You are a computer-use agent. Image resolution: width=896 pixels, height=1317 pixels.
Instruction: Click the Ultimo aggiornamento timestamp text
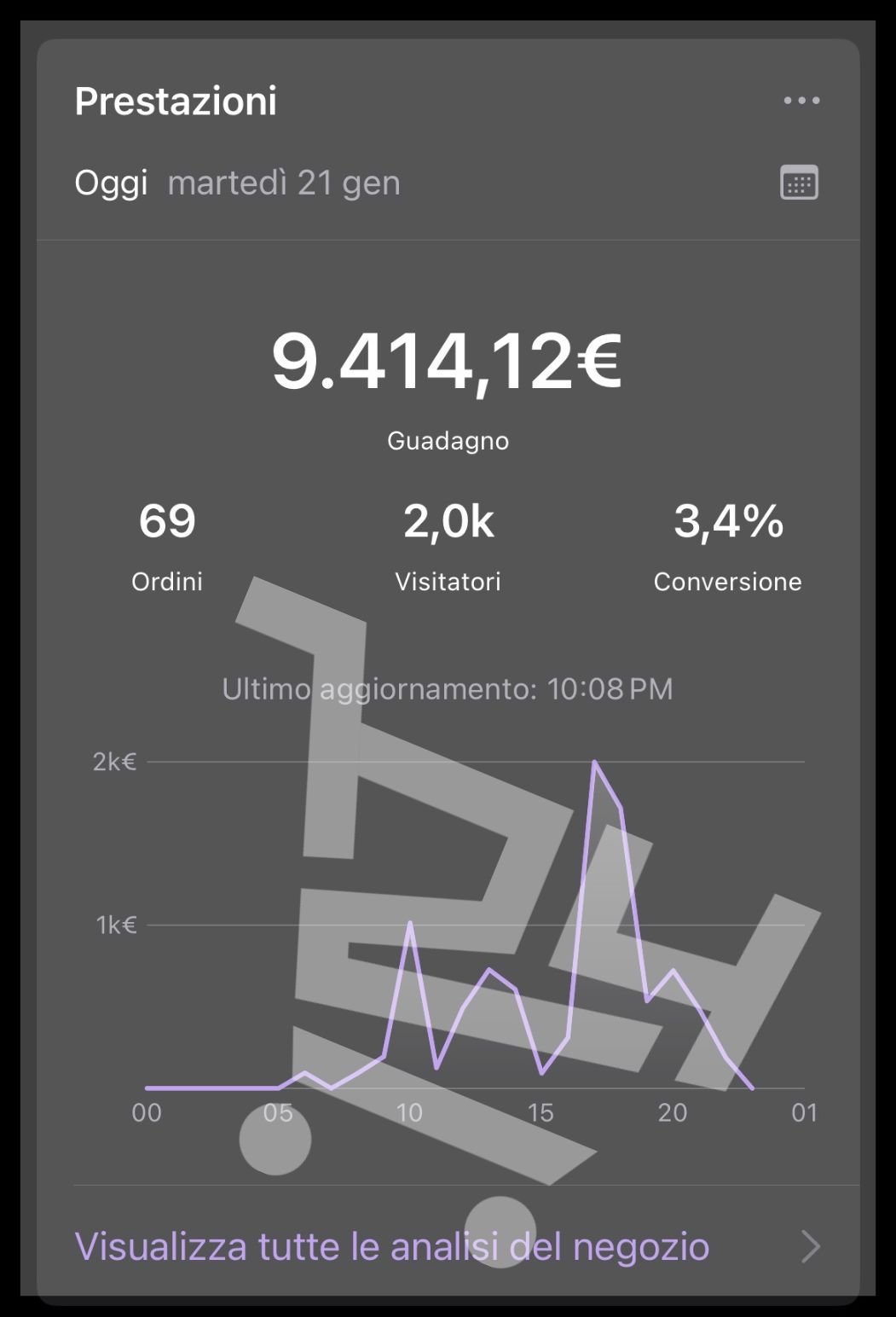447,688
